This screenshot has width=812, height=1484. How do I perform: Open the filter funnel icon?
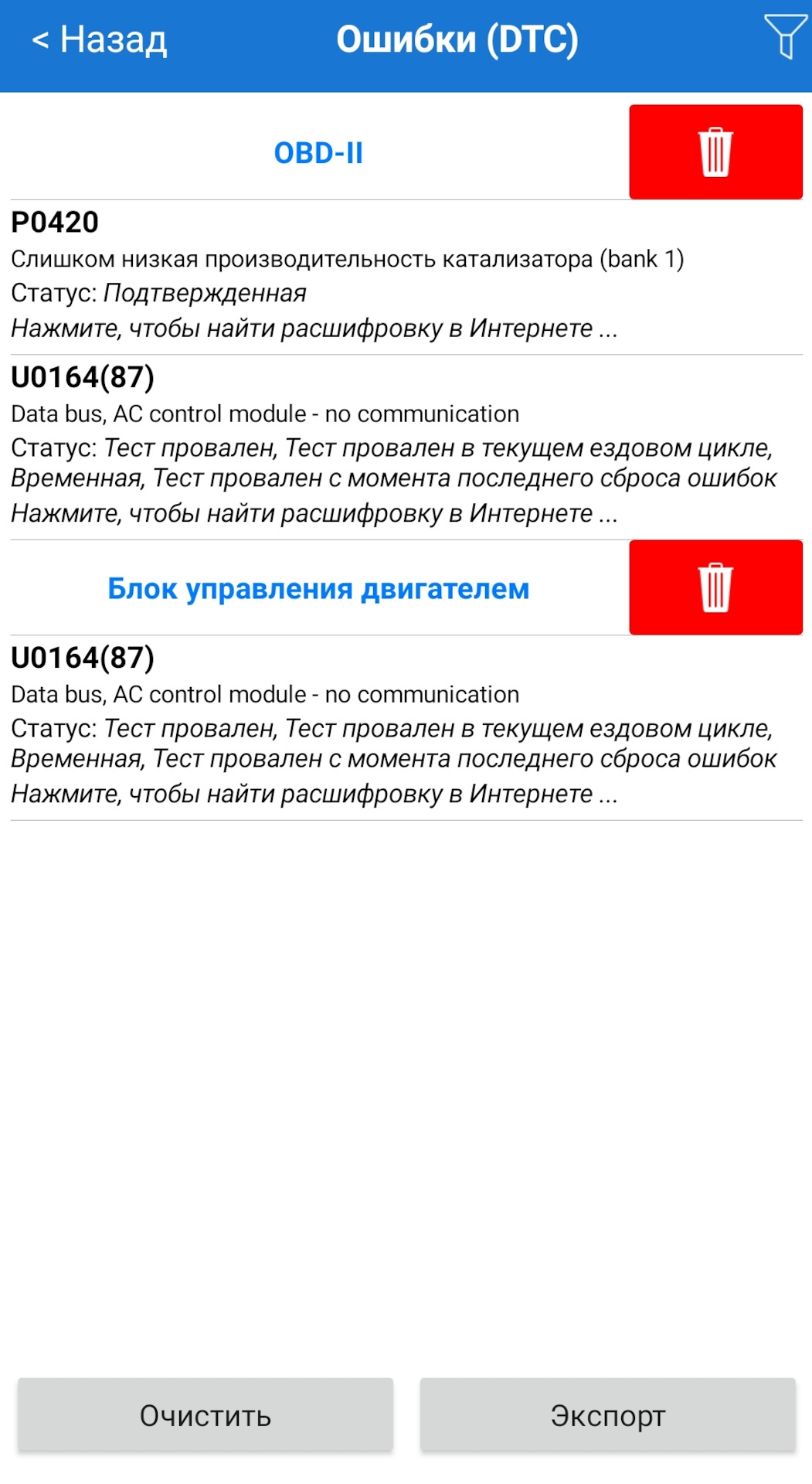(785, 36)
